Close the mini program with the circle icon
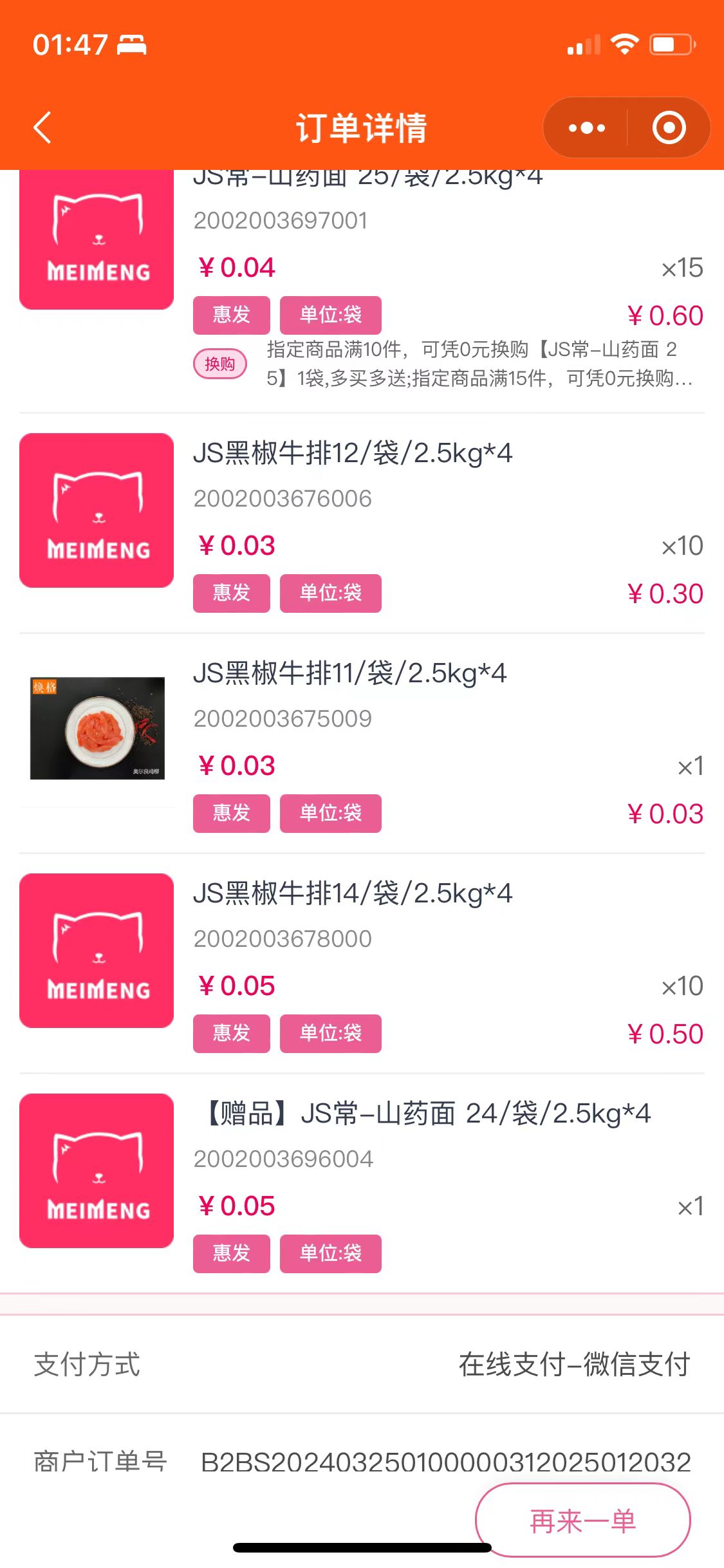Image resolution: width=724 pixels, height=1568 pixels. (x=669, y=127)
